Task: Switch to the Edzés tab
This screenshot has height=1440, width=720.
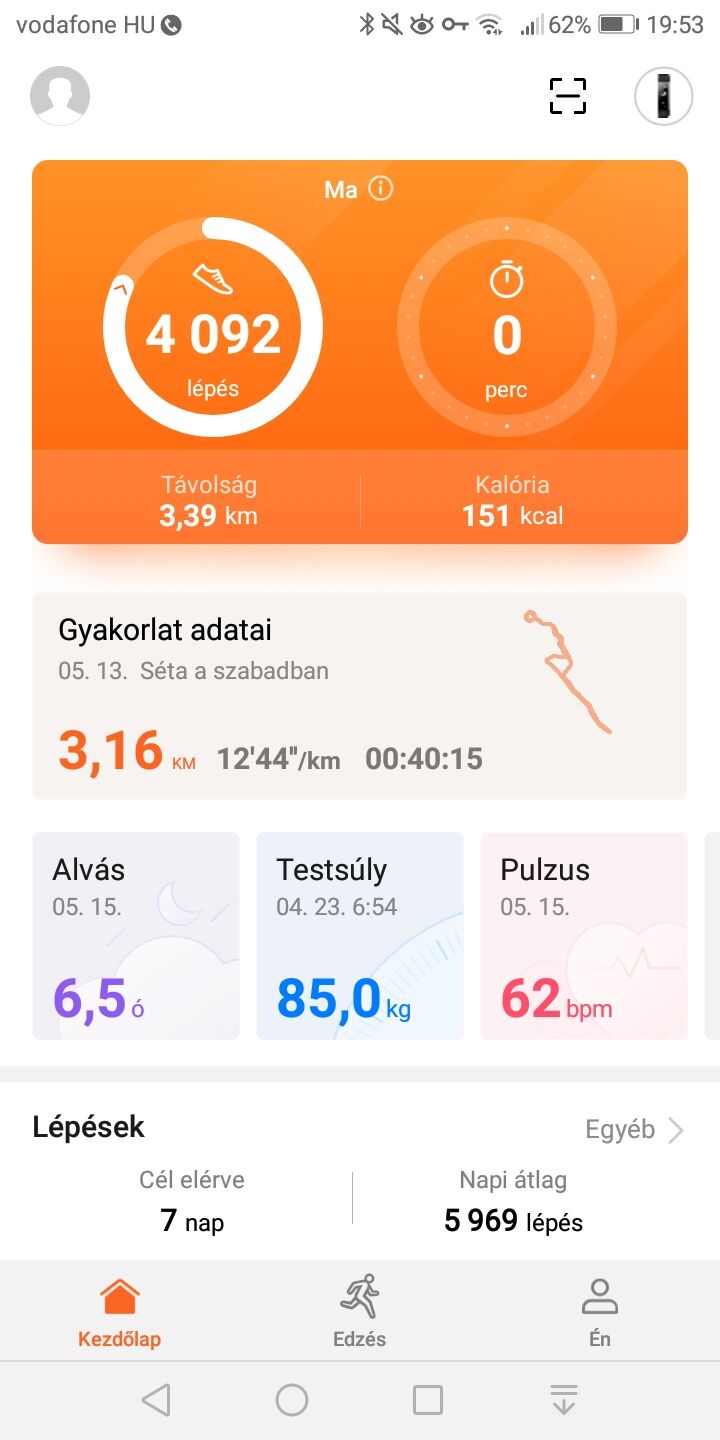Action: click(360, 1310)
